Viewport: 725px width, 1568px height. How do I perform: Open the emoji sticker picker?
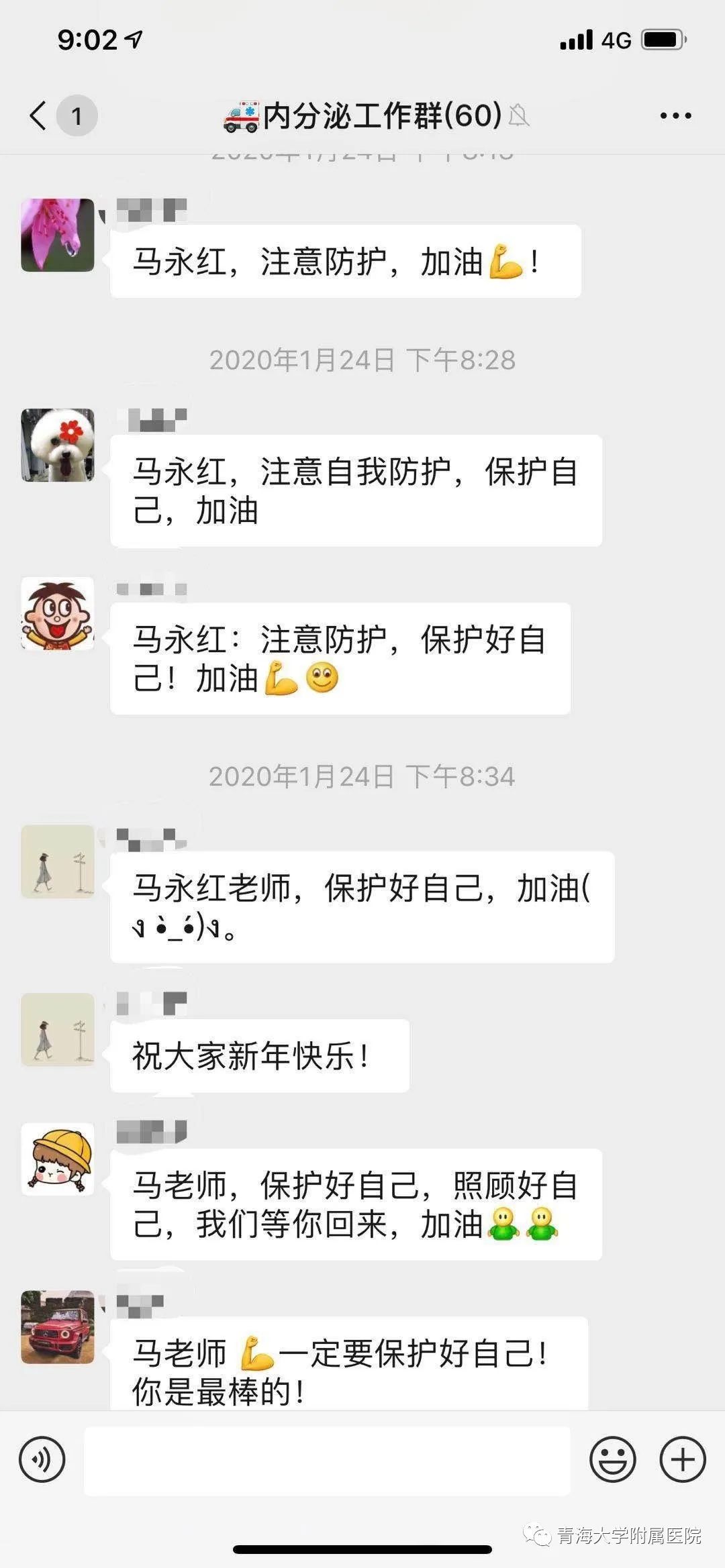click(613, 1459)
